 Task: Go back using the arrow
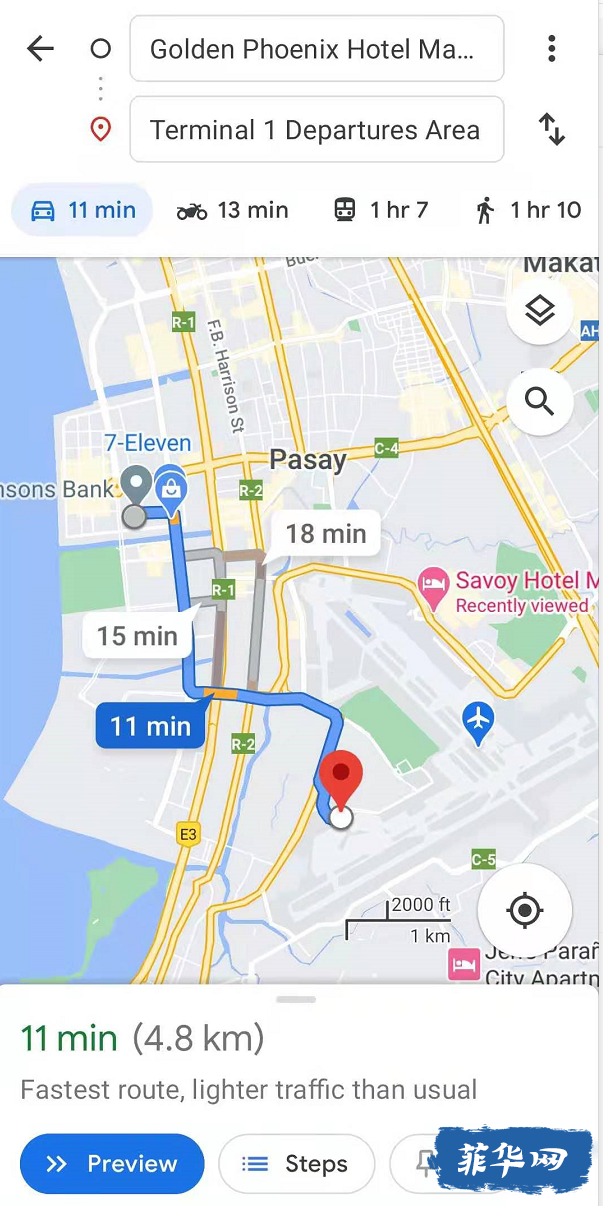[x=40, y=48]
